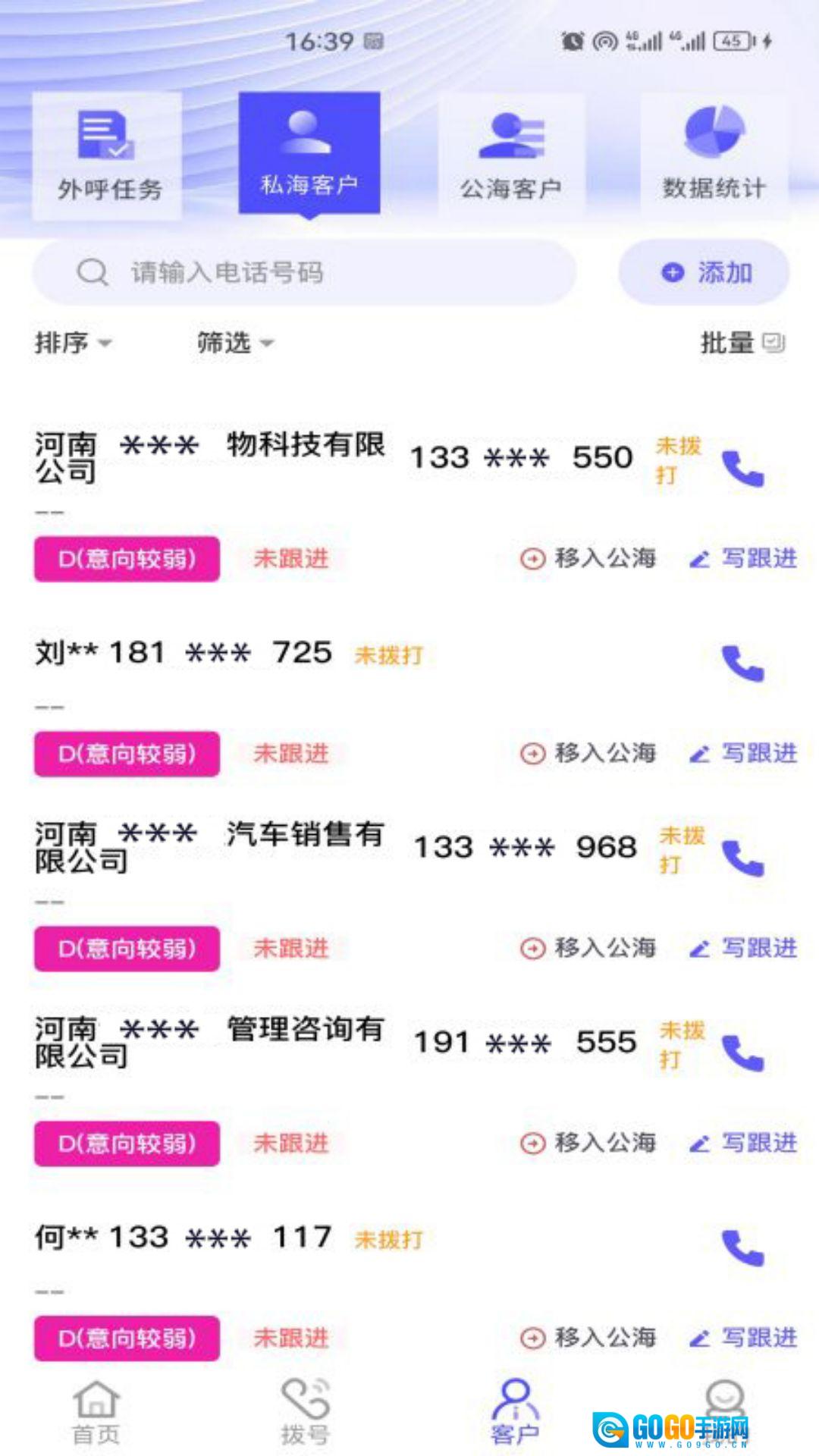The image size is (819, 1456).
Task: Call the number ending 550
Action: click(742, 469)
